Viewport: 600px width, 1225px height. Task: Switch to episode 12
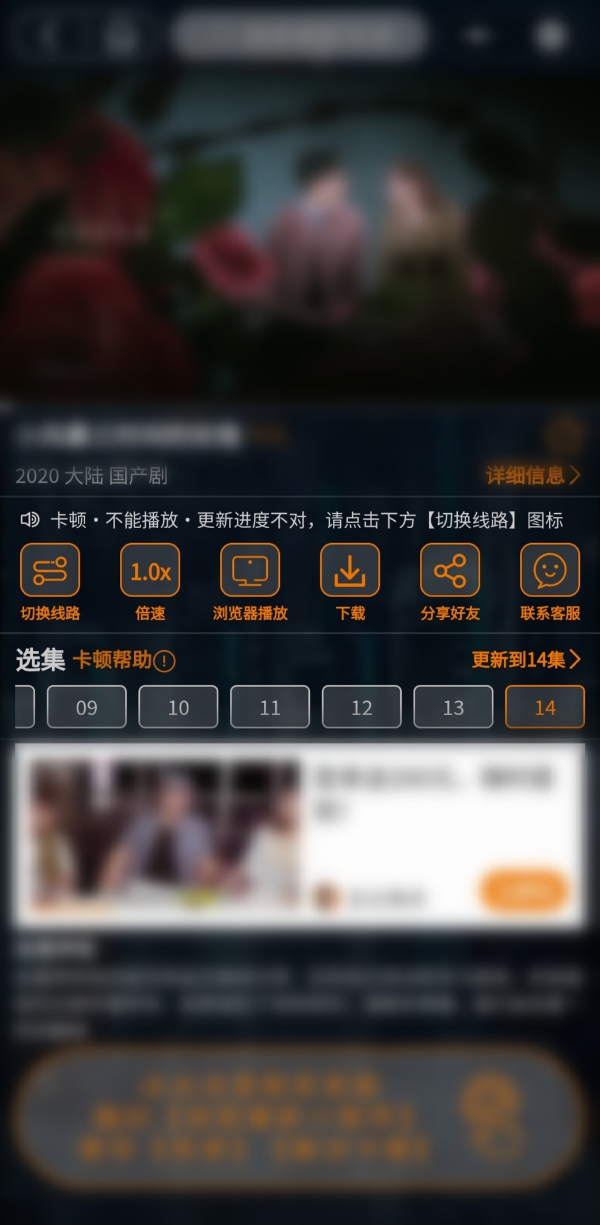[x=361, y=707]
